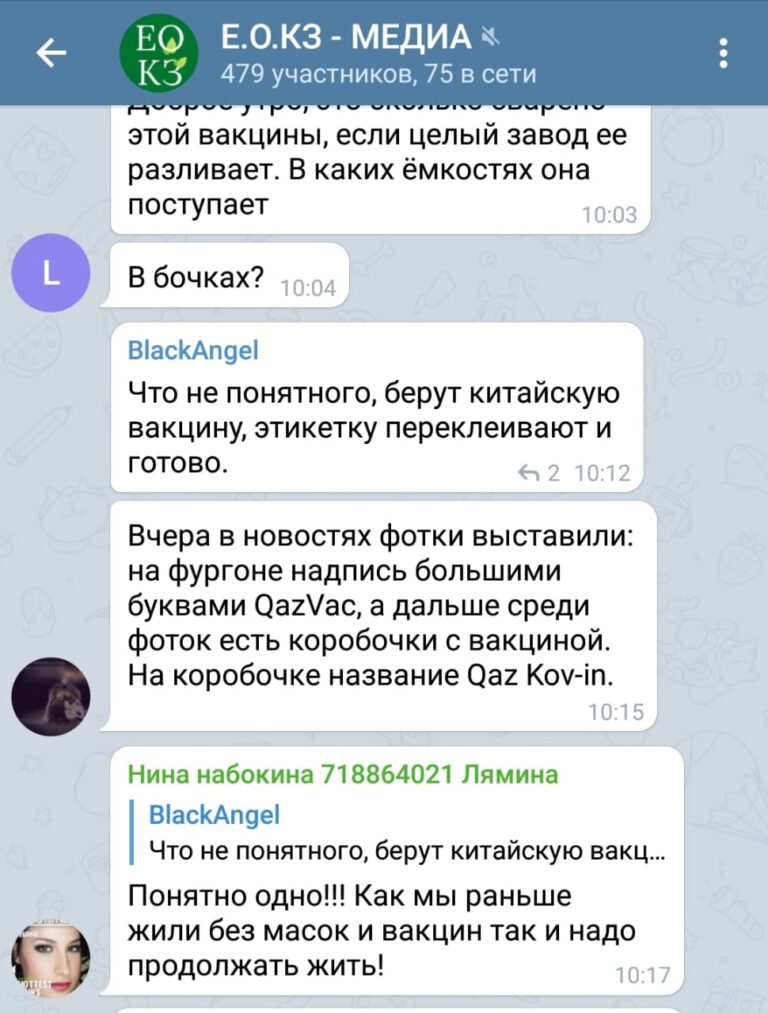Tap the purple L avatar

tap(51, 273)
